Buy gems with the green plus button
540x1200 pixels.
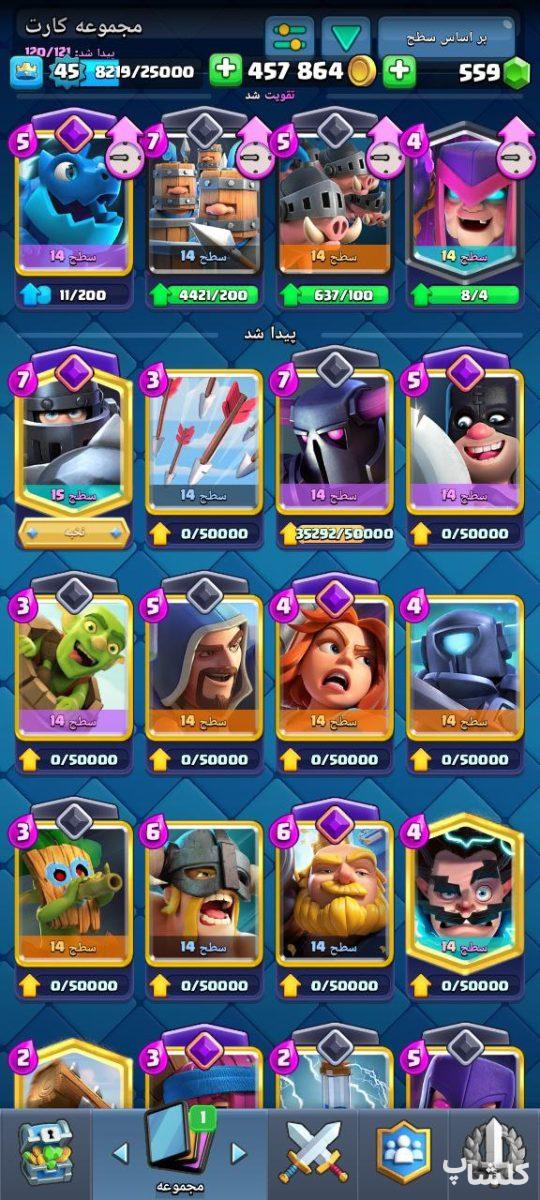[399, 70]
